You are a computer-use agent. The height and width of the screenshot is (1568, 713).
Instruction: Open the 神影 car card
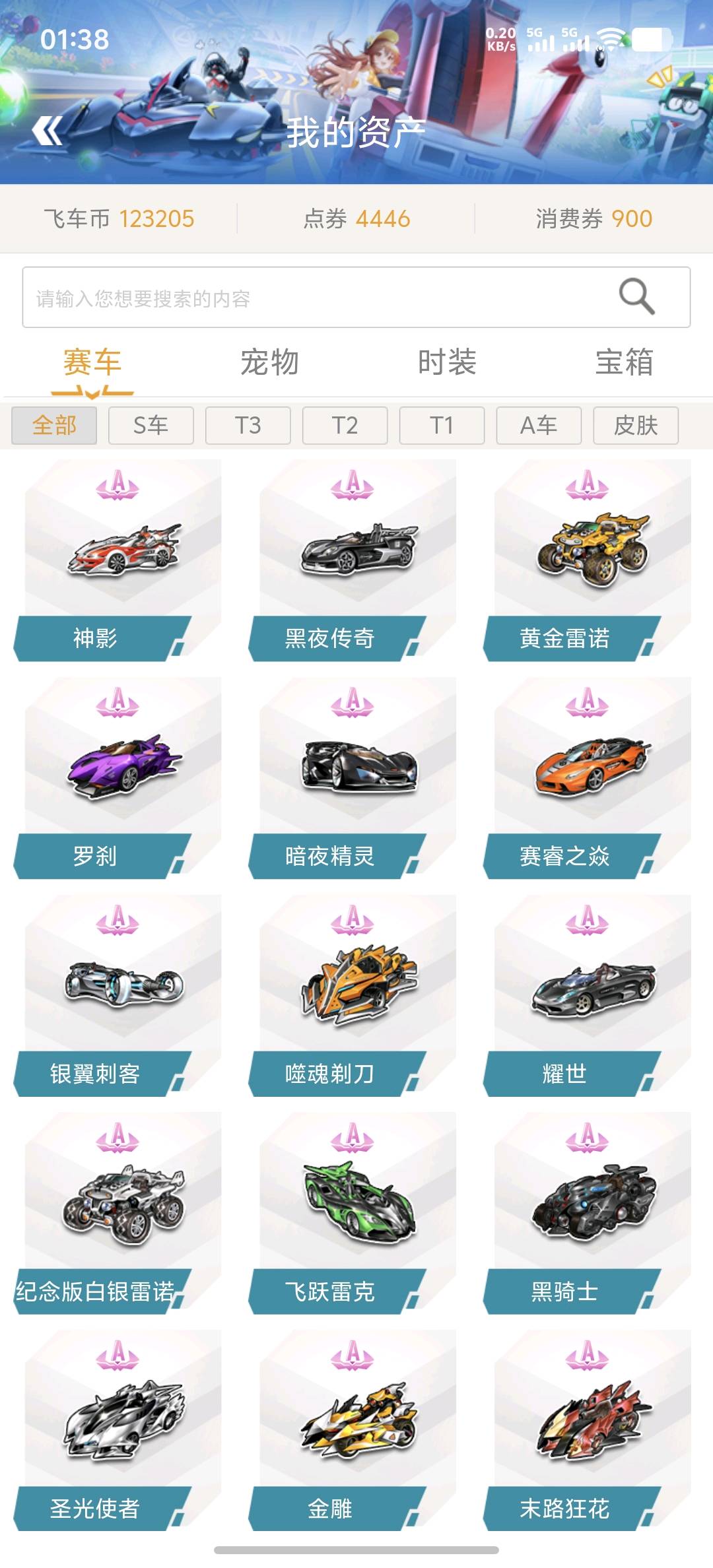tap(118, 561)
